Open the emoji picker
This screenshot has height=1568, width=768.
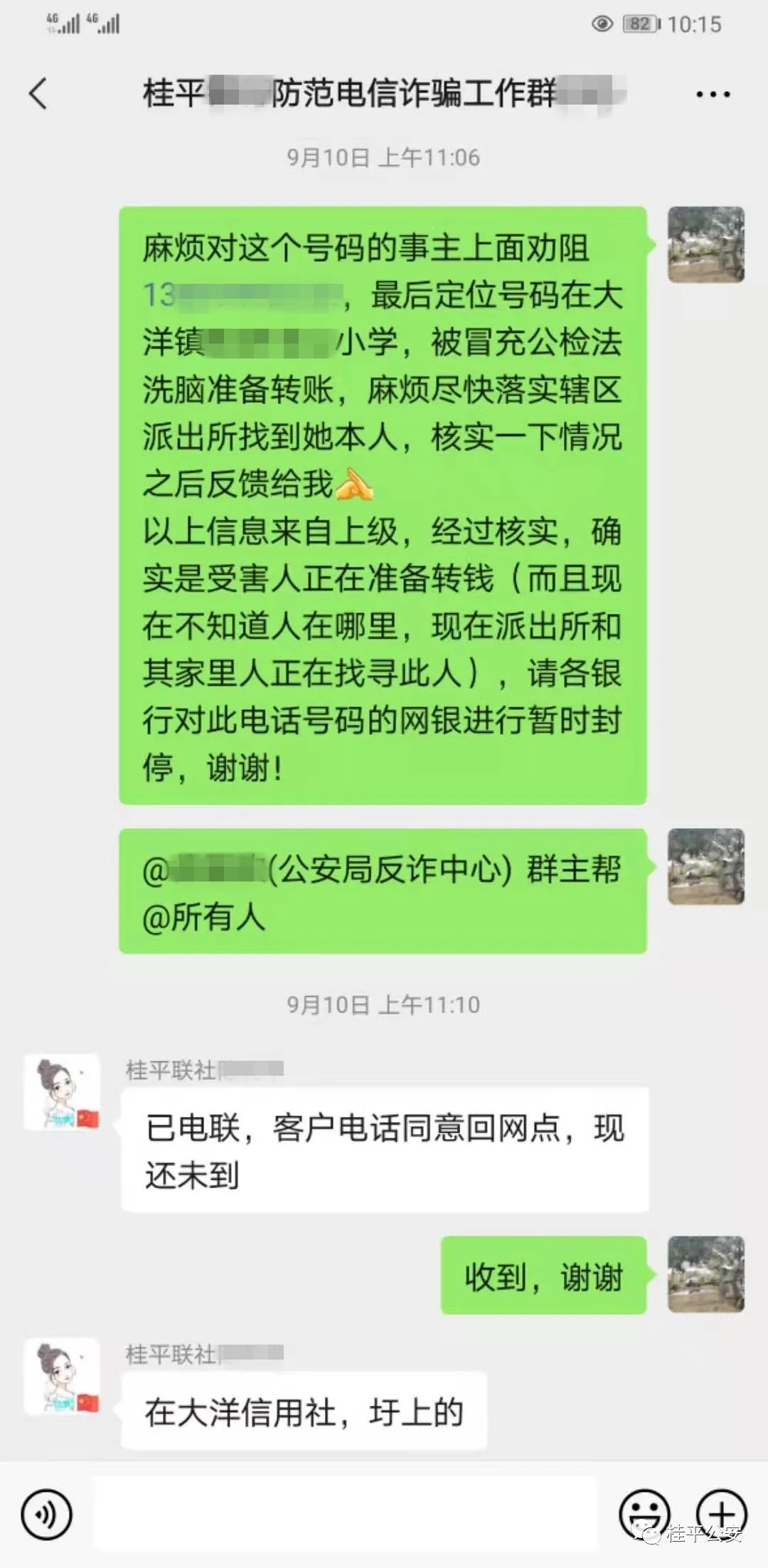[644, 1515]
